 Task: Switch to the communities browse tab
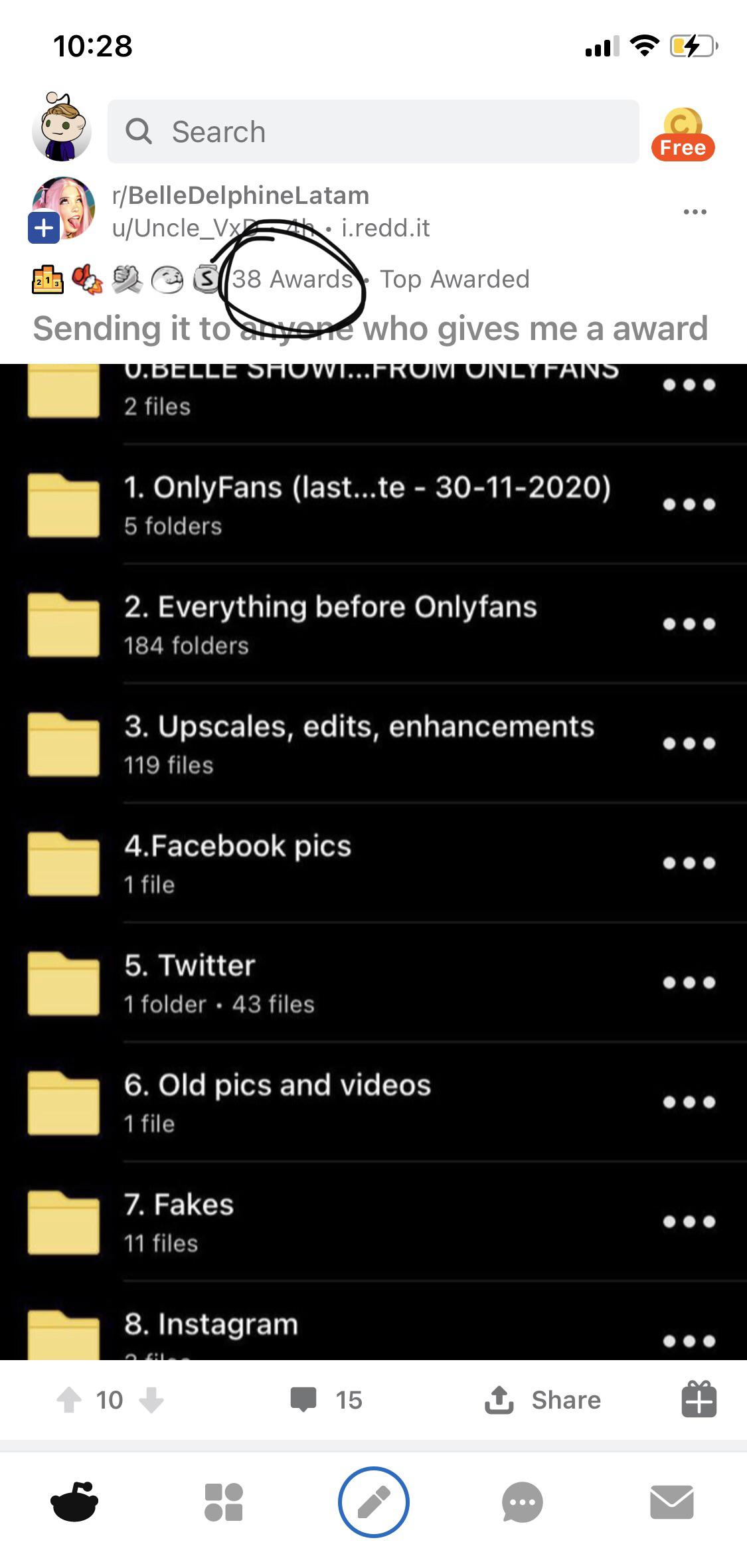224,1502
